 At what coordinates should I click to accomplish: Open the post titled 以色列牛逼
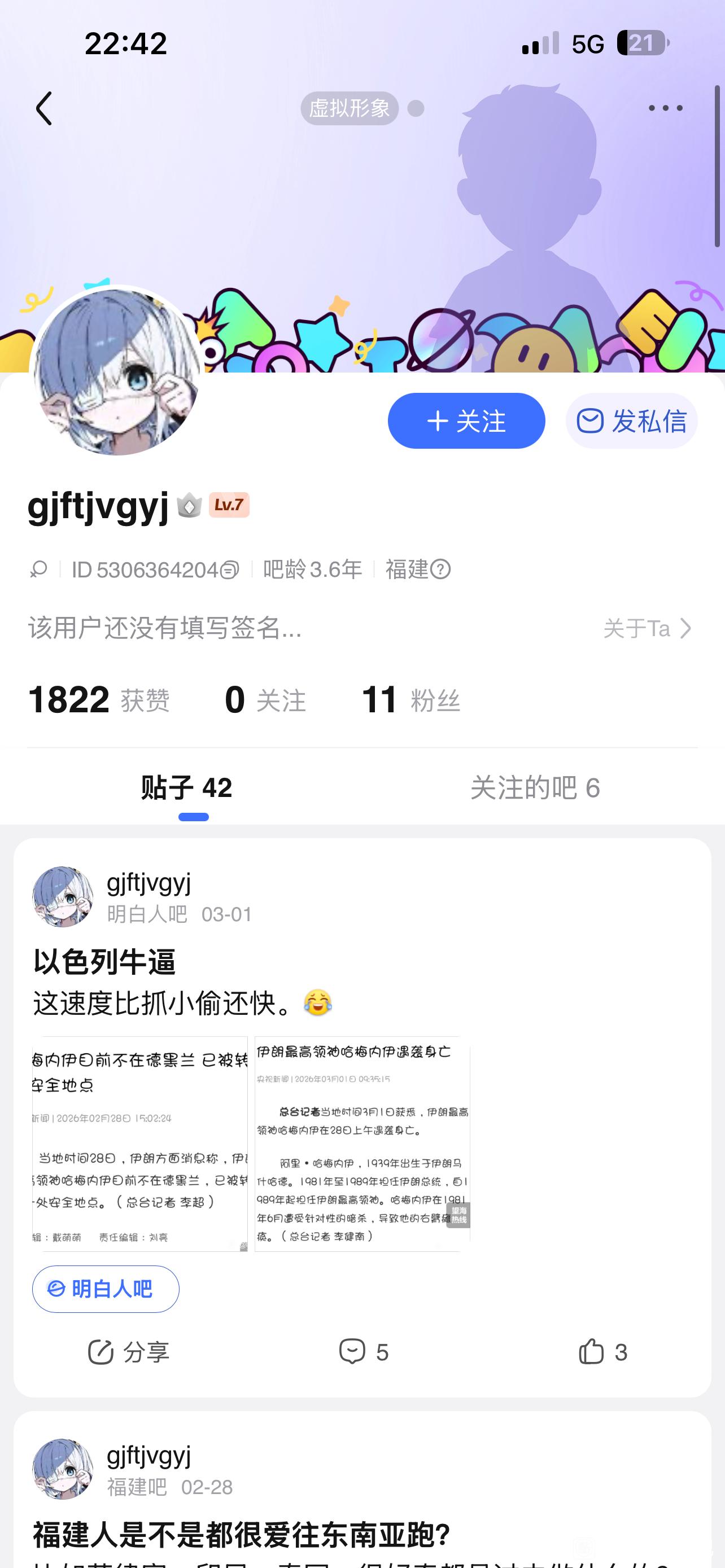(x=104, y=962)
